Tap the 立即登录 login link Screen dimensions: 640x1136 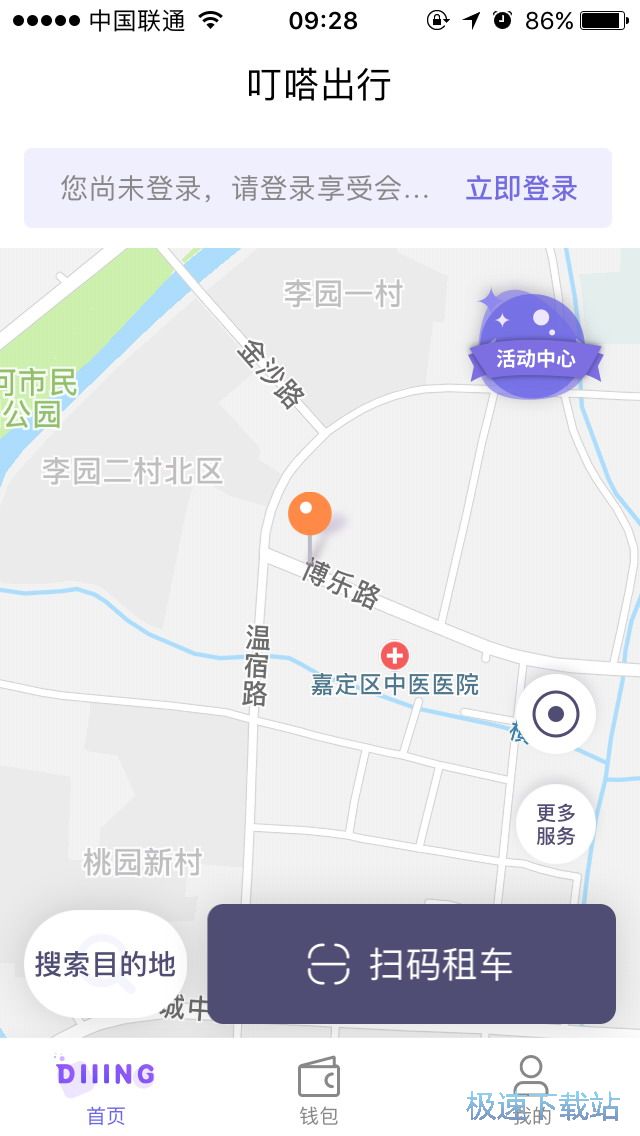click(521, 188)
